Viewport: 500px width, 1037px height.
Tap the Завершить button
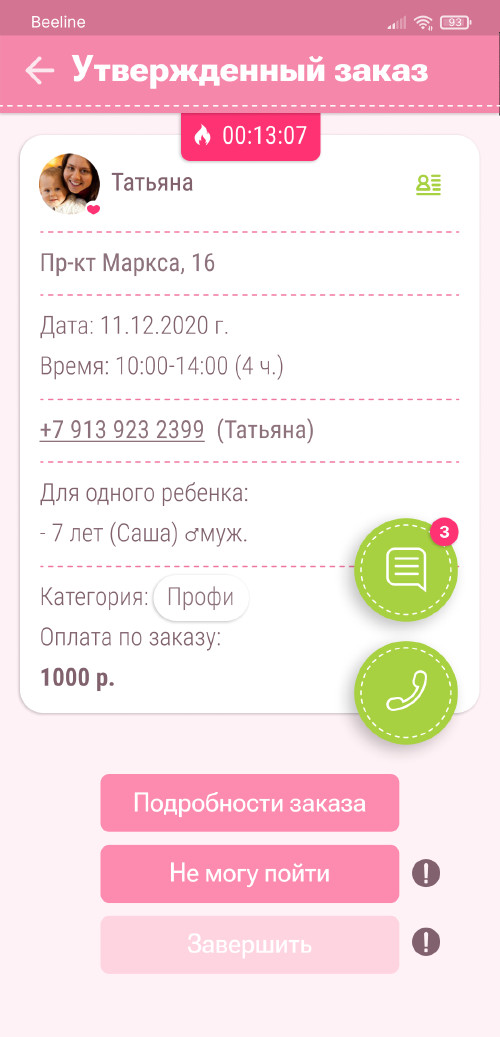coord(250,944)
